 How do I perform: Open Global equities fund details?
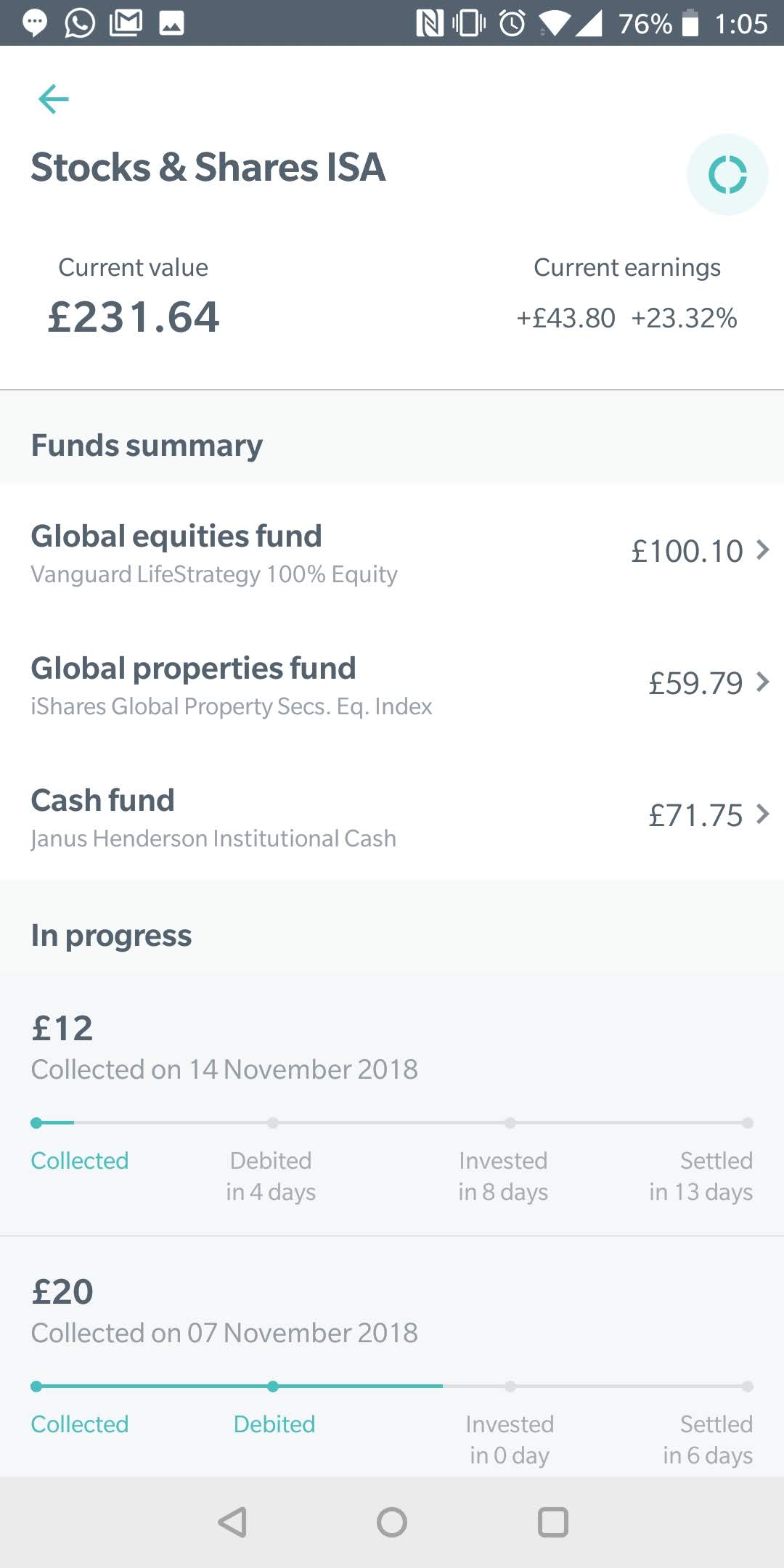(392, 552)
